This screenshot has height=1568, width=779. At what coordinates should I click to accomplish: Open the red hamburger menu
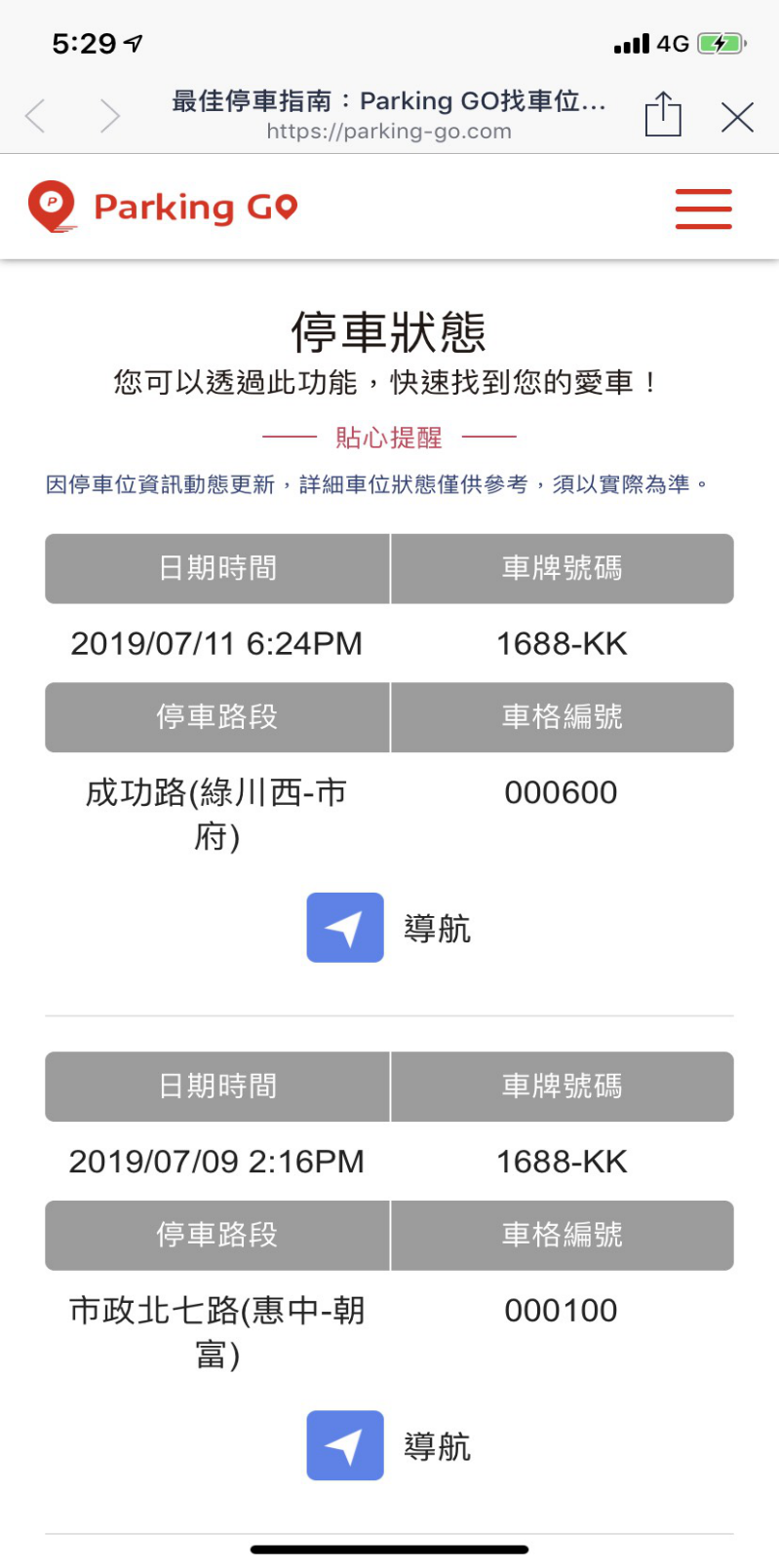tap(703, 209)
